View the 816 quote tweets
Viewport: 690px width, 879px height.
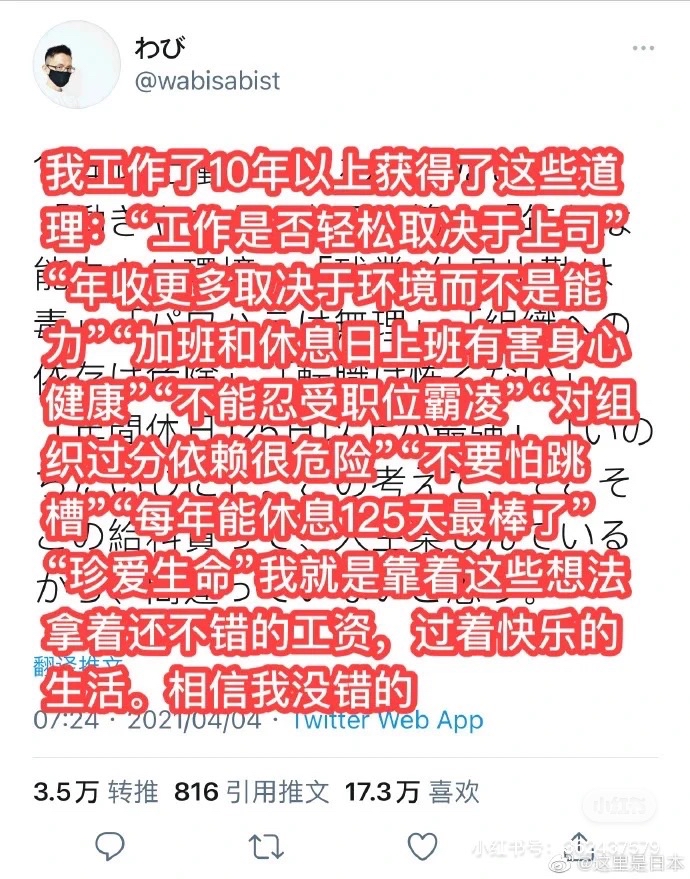[x=251, y=792]
